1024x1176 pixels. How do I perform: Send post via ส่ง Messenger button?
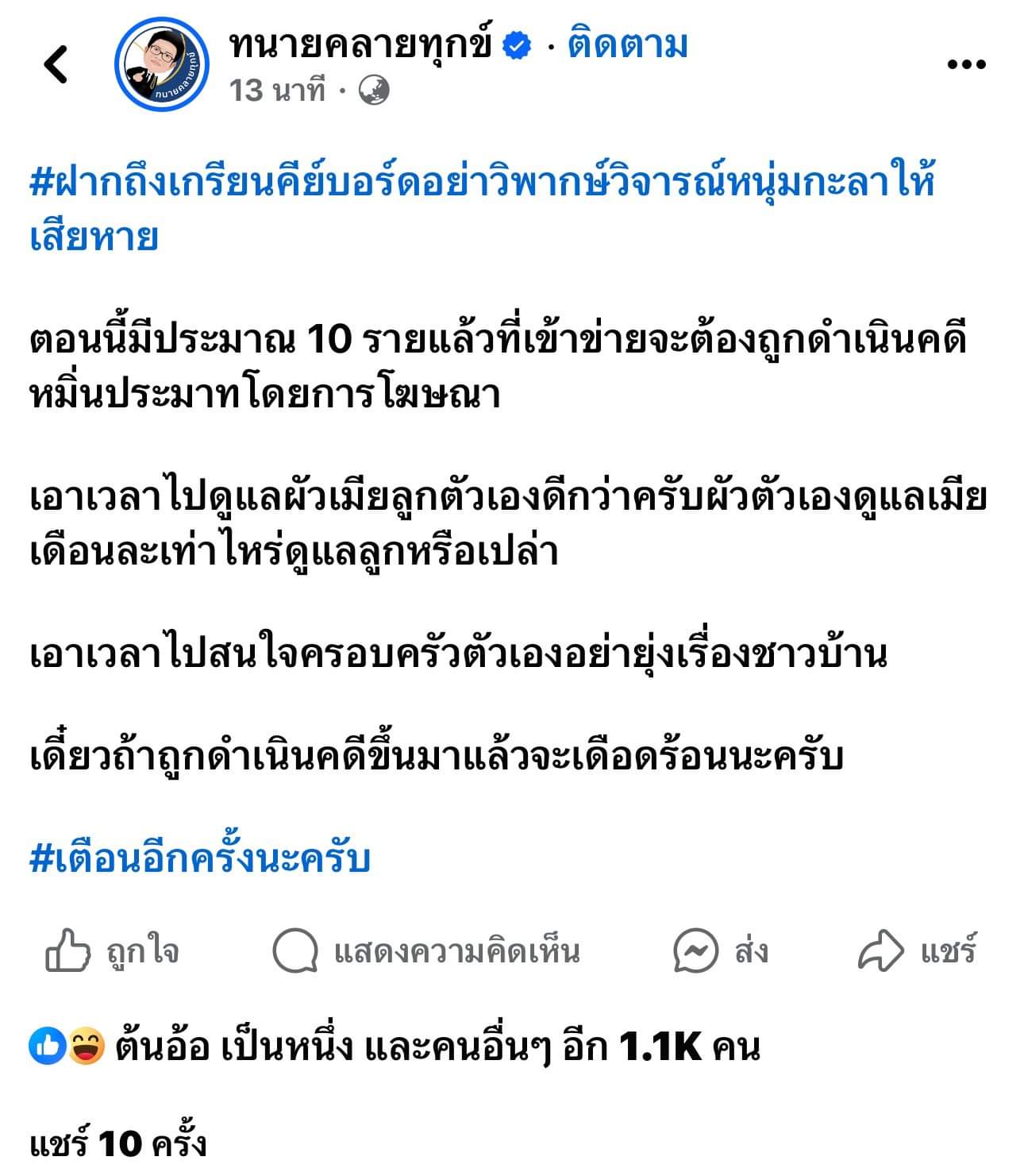click(721, 950)
